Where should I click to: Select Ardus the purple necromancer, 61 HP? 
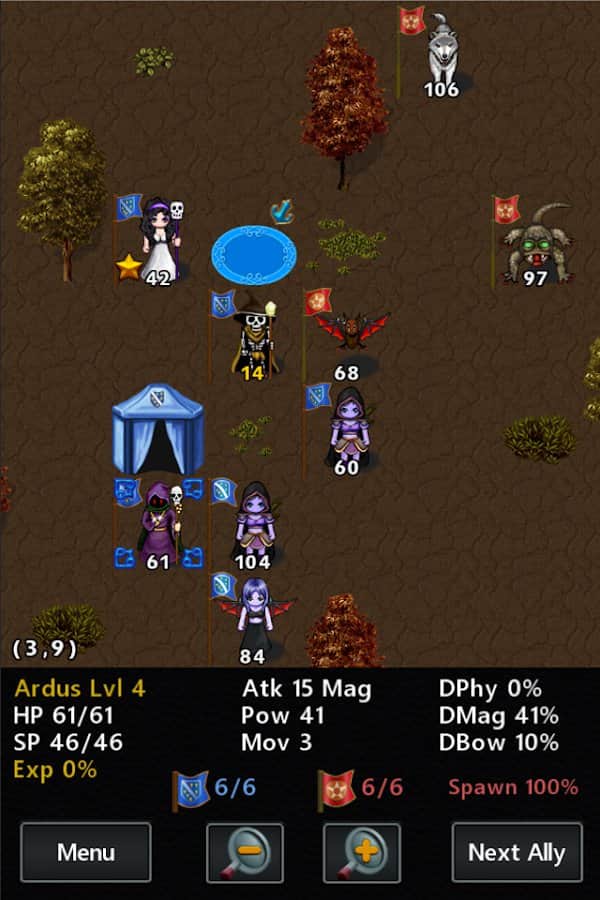(159, 522)
